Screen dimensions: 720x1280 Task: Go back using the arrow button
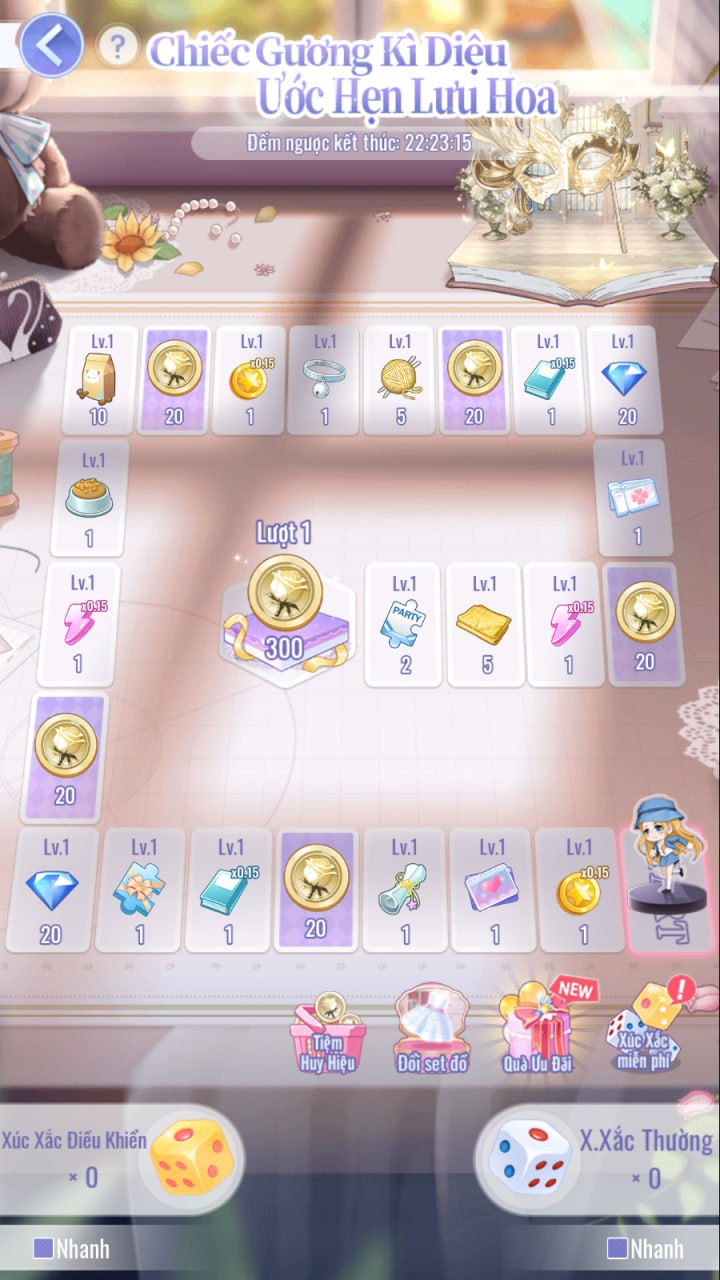50,45
